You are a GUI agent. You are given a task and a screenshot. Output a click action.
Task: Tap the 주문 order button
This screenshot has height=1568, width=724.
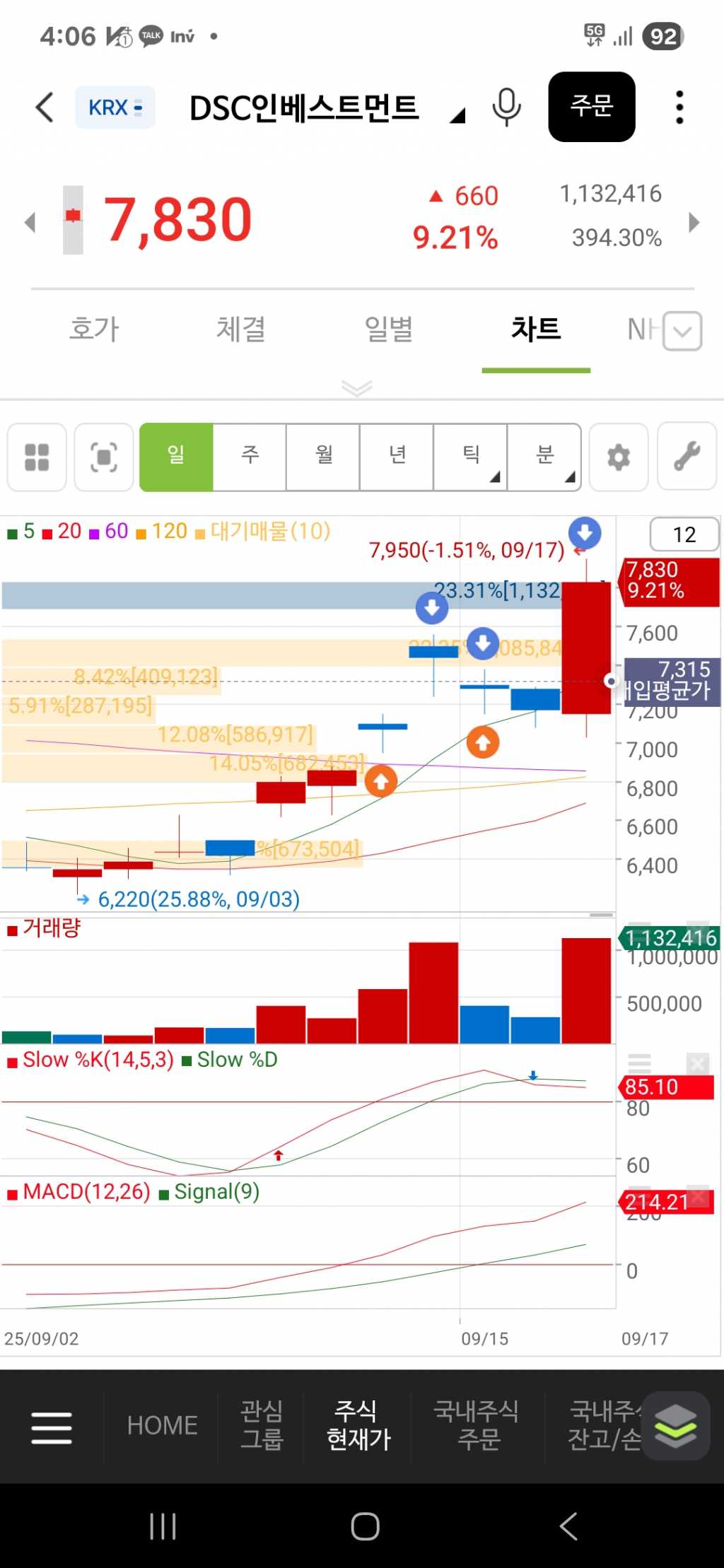pos(591,107)
